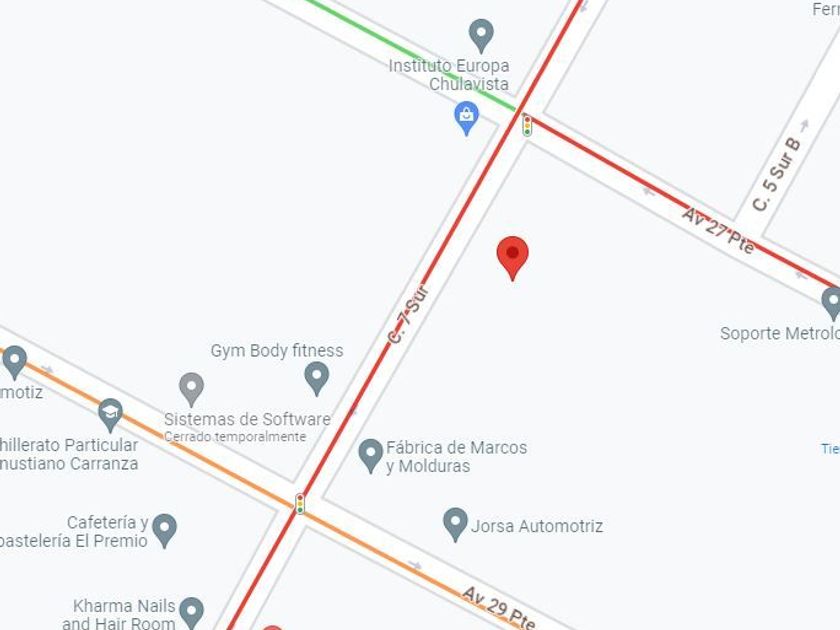The width and height of the screenshot is (840, 630).
Task: Select the Soporte Metrolo place pin
Action: coord(831,301)
